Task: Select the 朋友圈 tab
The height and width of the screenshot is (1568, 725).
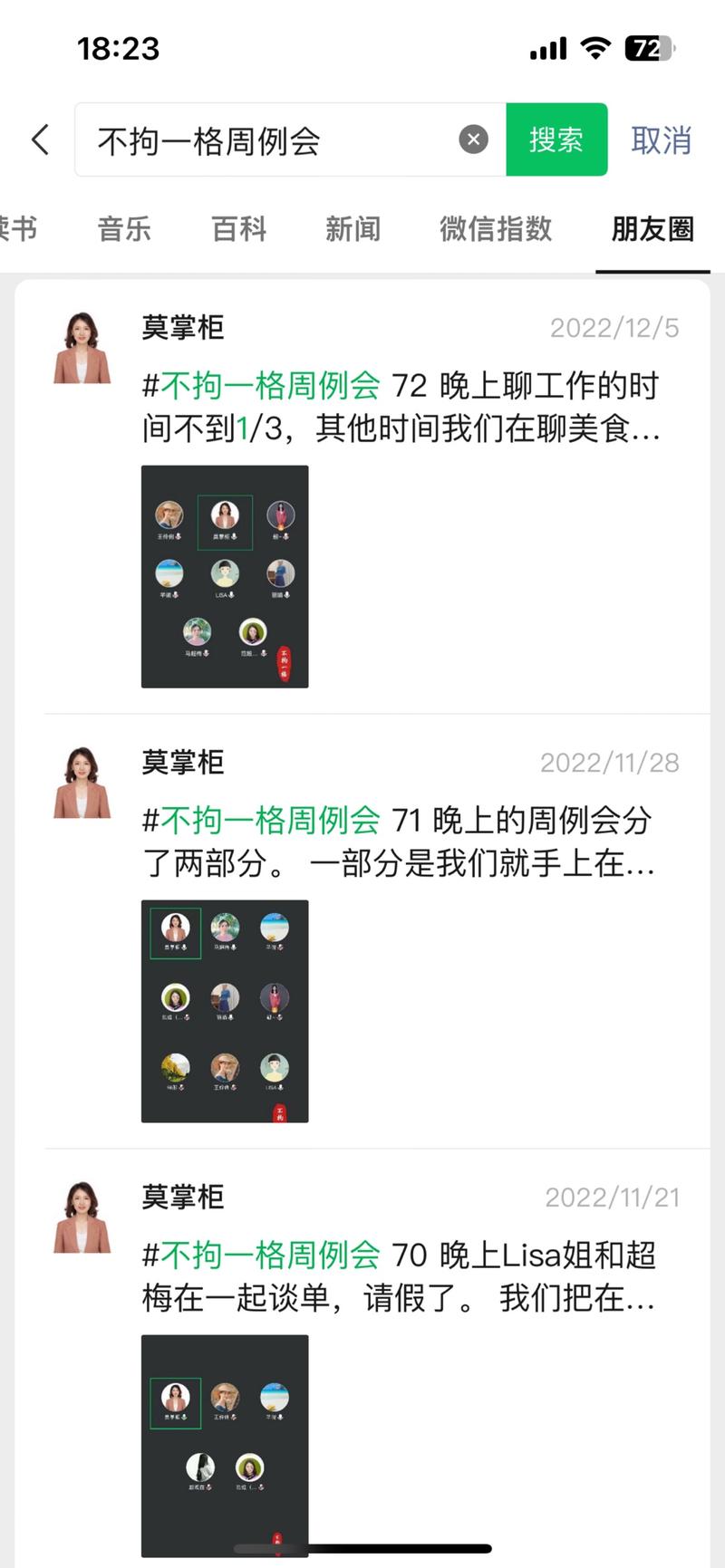Action: tap(652, 230)
